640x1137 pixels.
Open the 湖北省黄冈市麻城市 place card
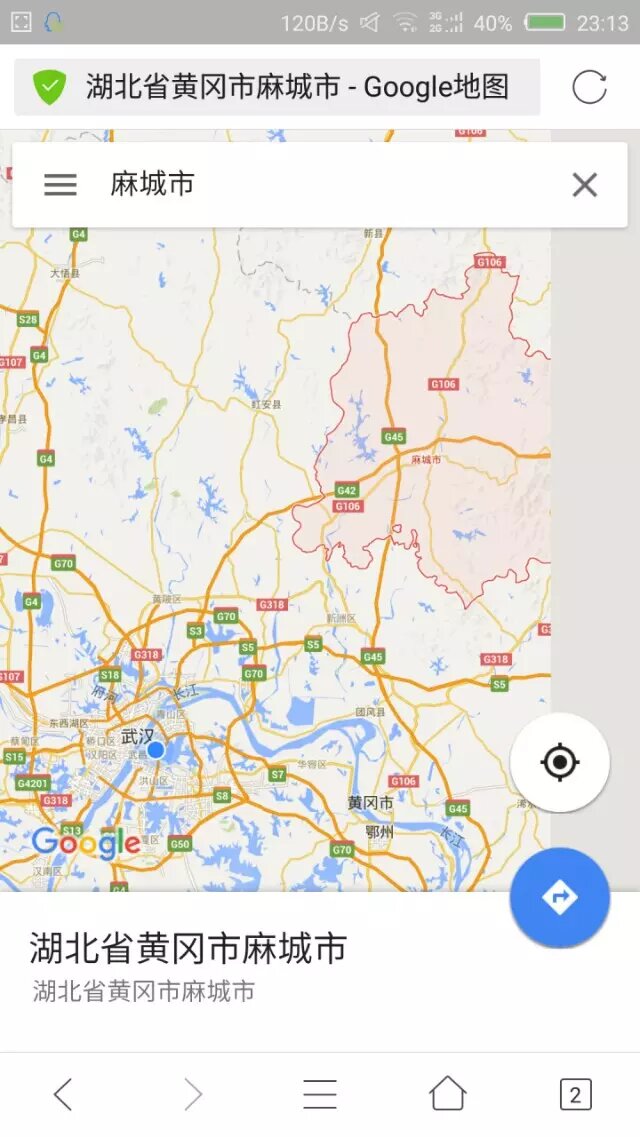[x=188, y=965]
